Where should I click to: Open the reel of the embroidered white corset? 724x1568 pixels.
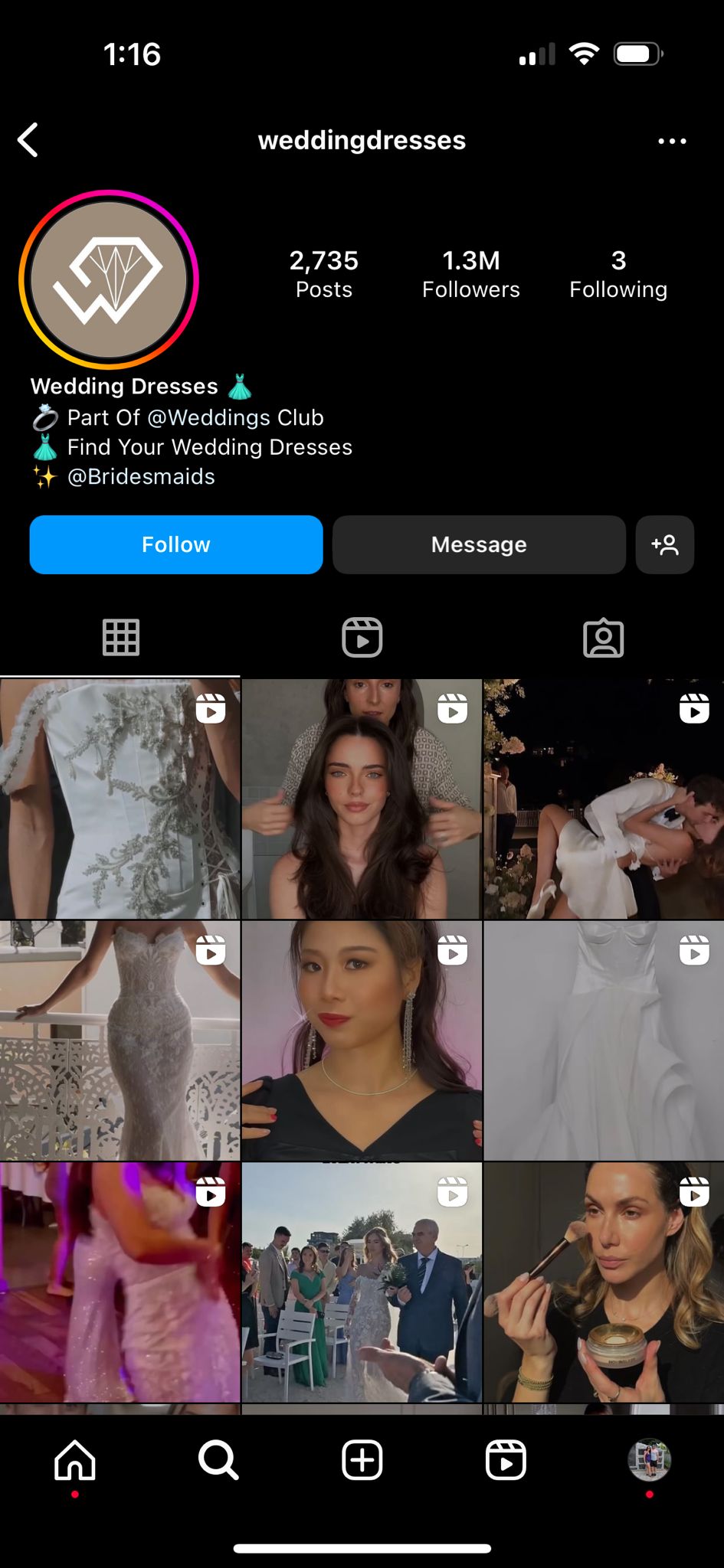[x=120, y=799]
